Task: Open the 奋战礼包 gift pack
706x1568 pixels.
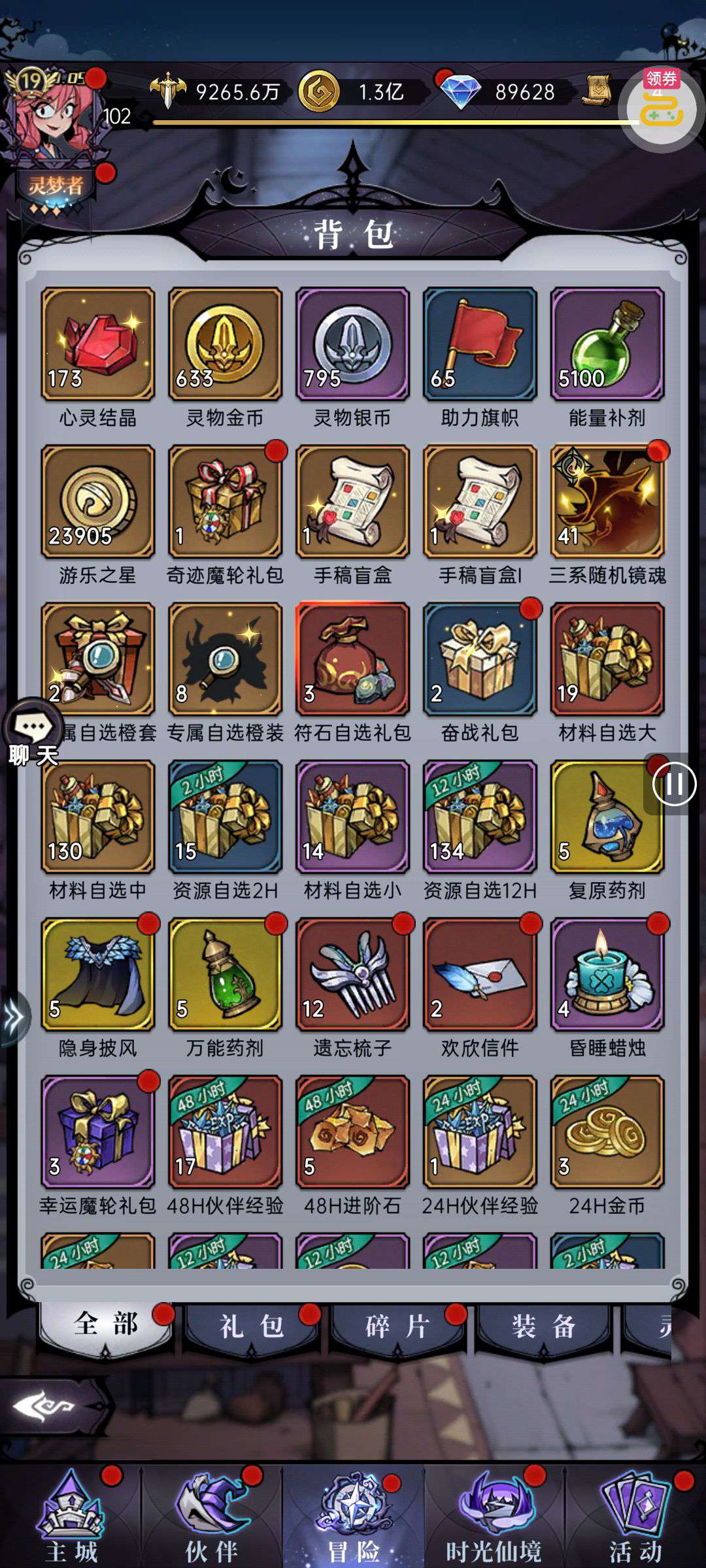Action: (480, 659)
